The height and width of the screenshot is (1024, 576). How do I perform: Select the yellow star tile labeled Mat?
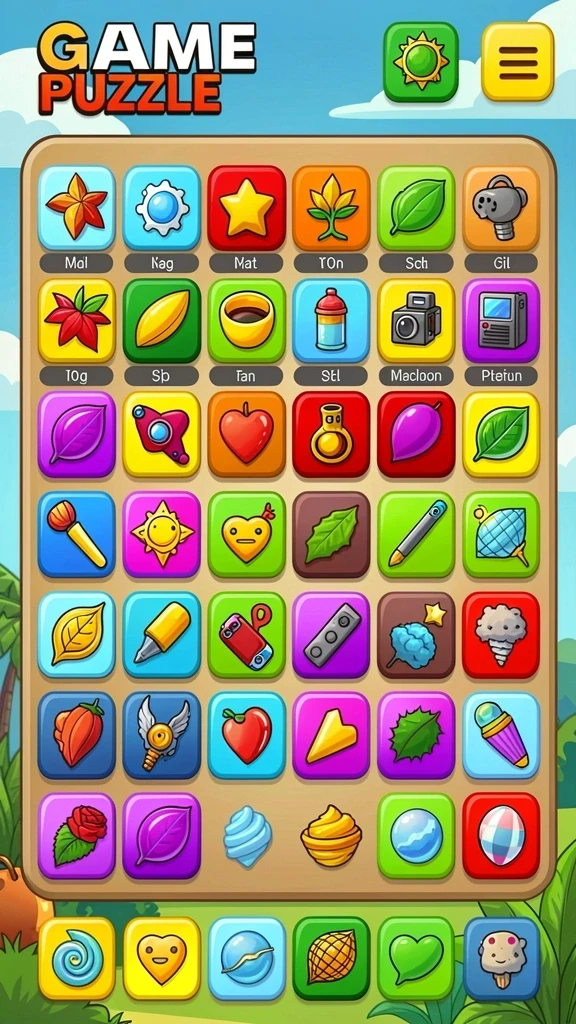[246, 208]
